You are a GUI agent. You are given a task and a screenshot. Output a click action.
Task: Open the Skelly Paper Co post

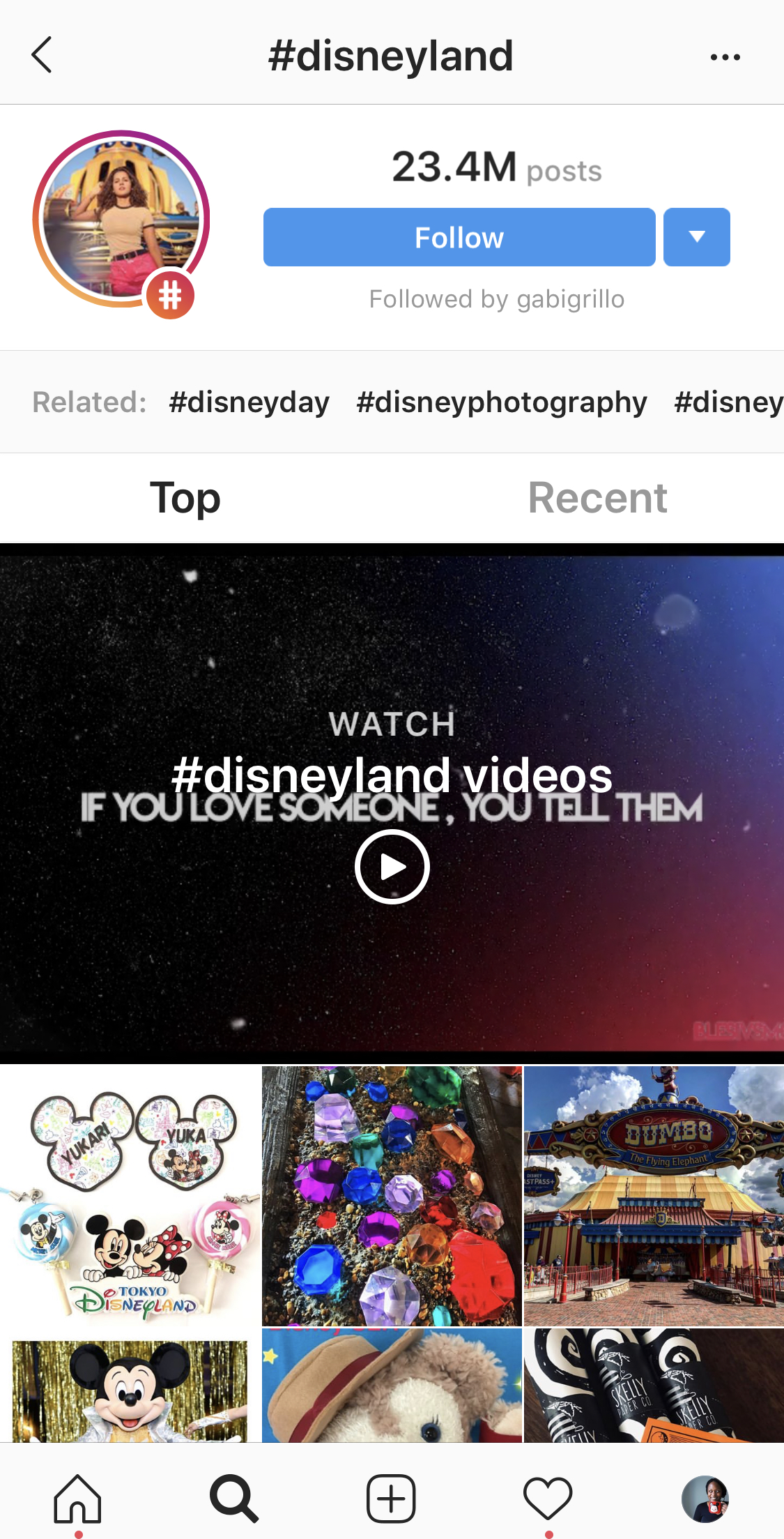[654, 1386]
